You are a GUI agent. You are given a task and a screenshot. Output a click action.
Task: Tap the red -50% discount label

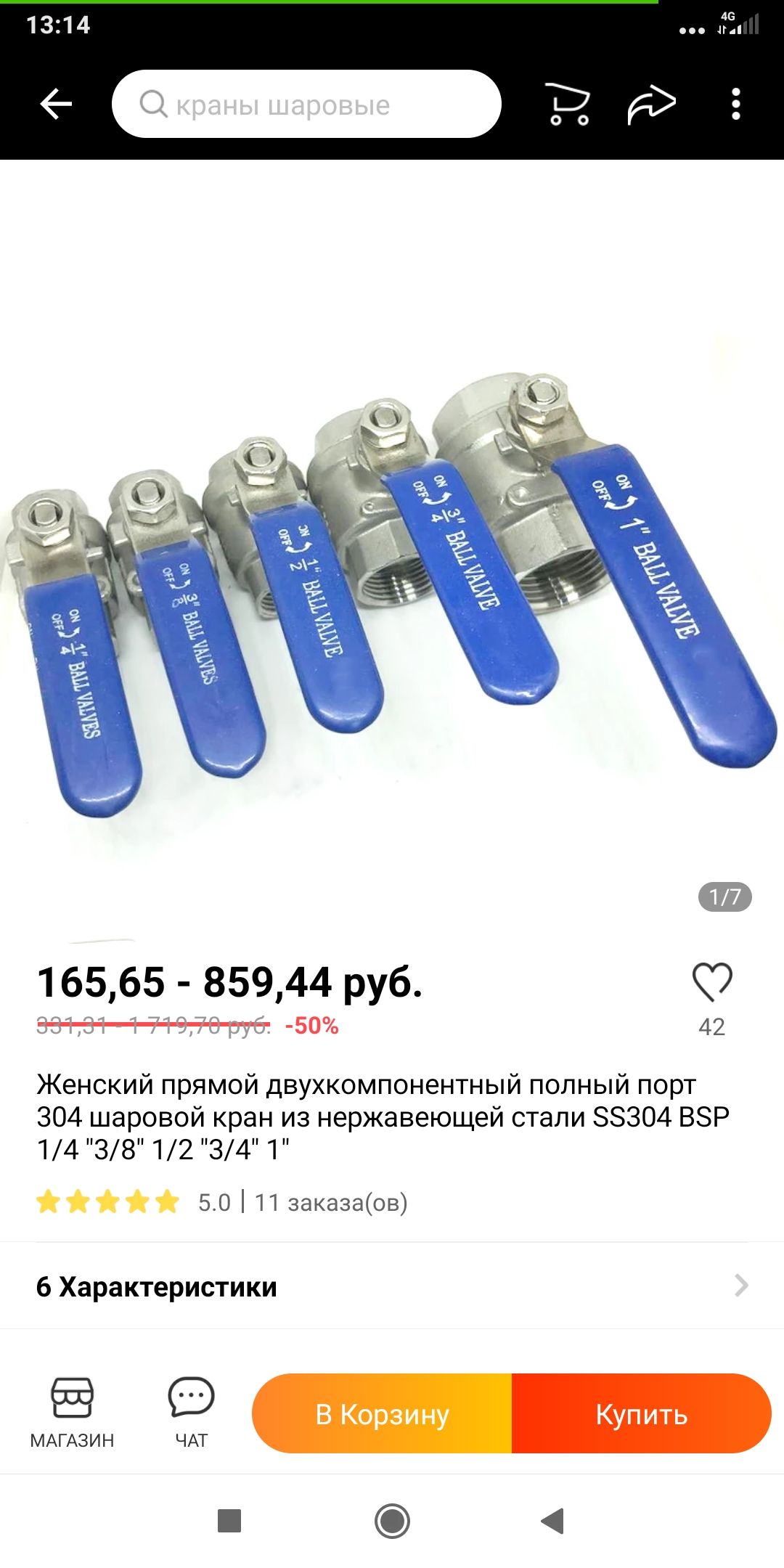pos(314,1026)
